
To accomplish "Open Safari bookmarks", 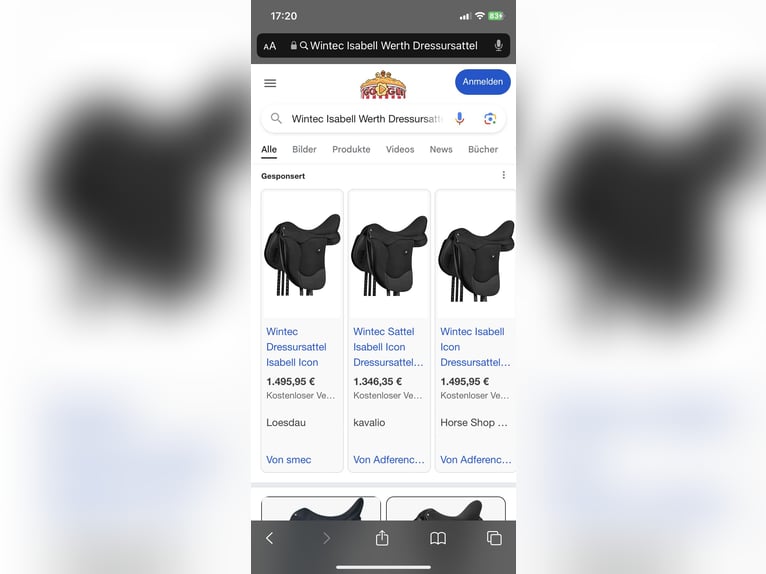I will 438,538.
